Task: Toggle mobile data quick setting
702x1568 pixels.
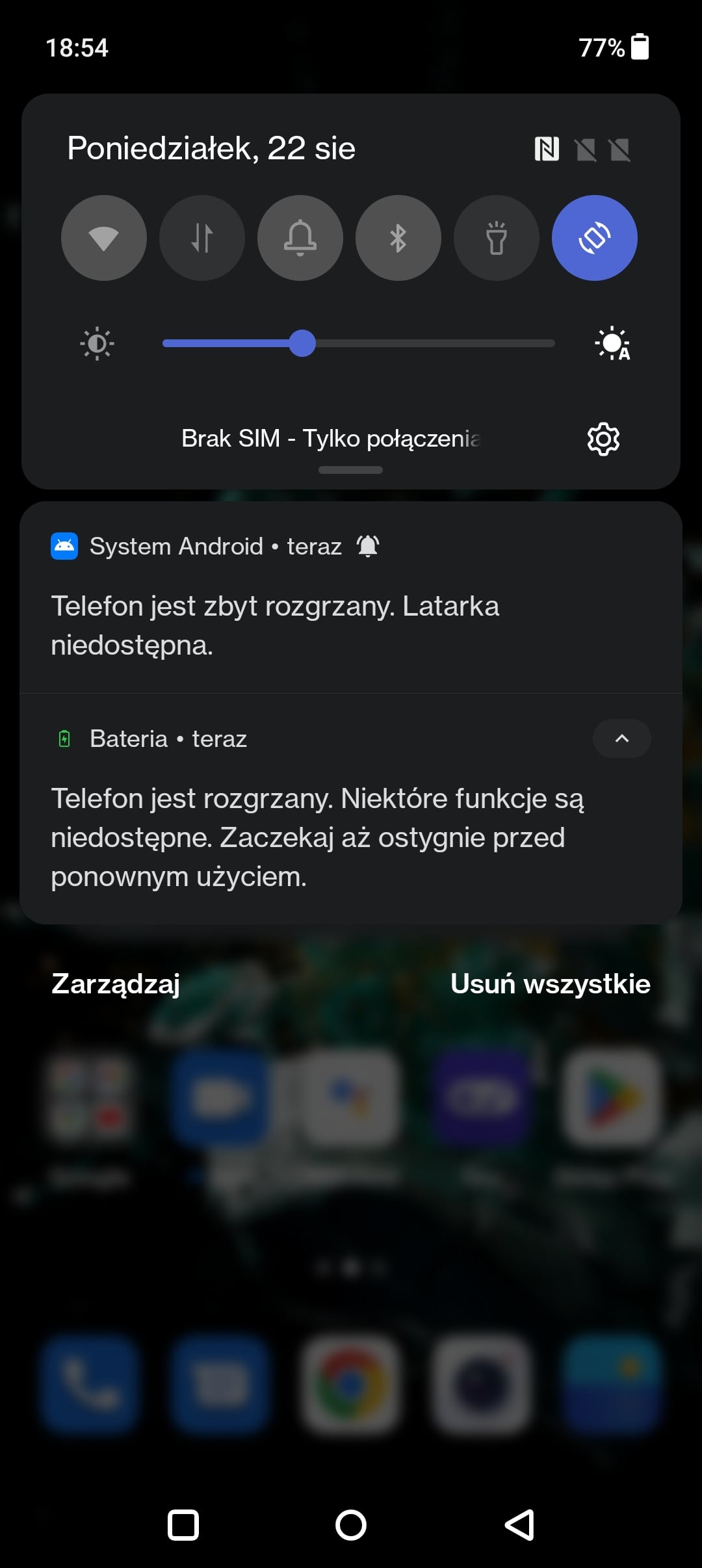Action: click(202, 238)
